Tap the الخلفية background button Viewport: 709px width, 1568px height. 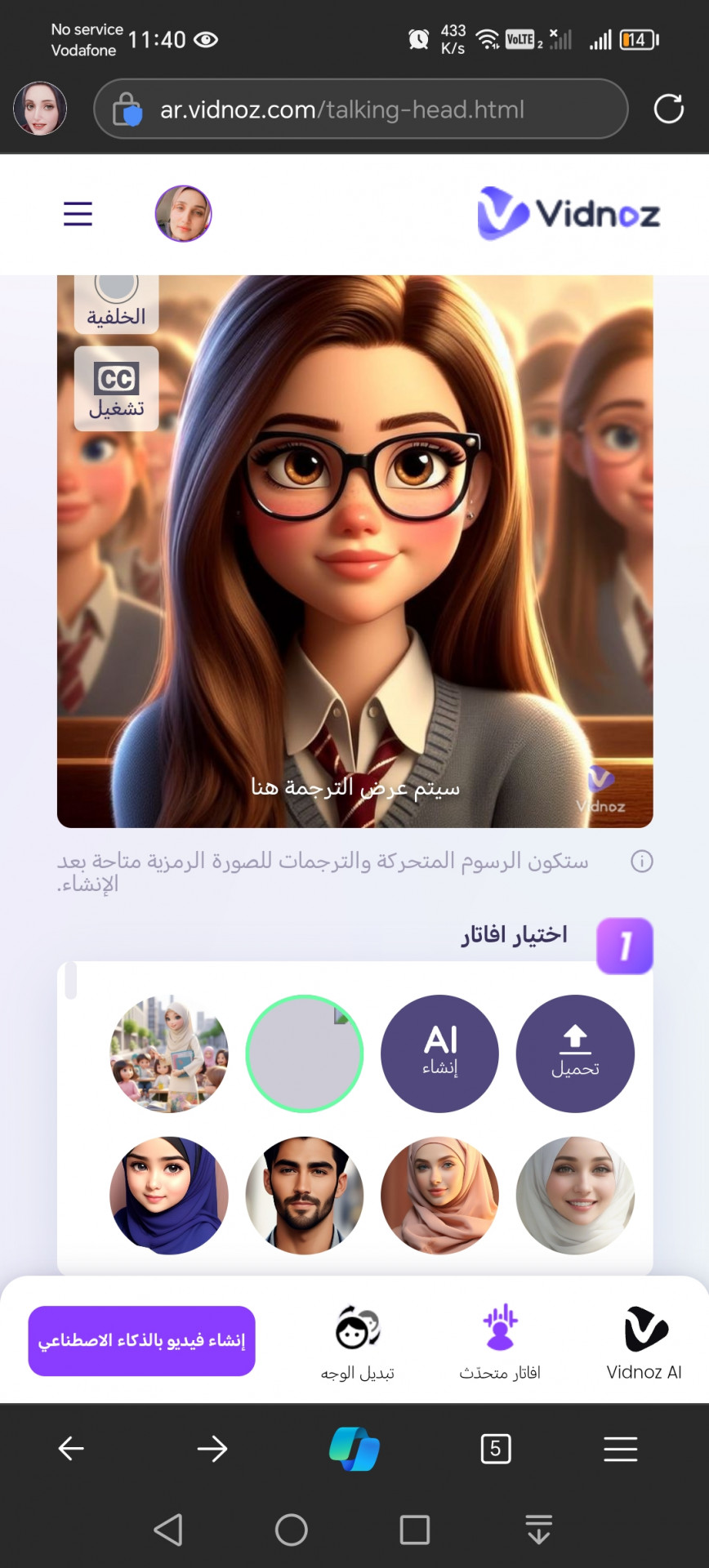pos(116,304)
